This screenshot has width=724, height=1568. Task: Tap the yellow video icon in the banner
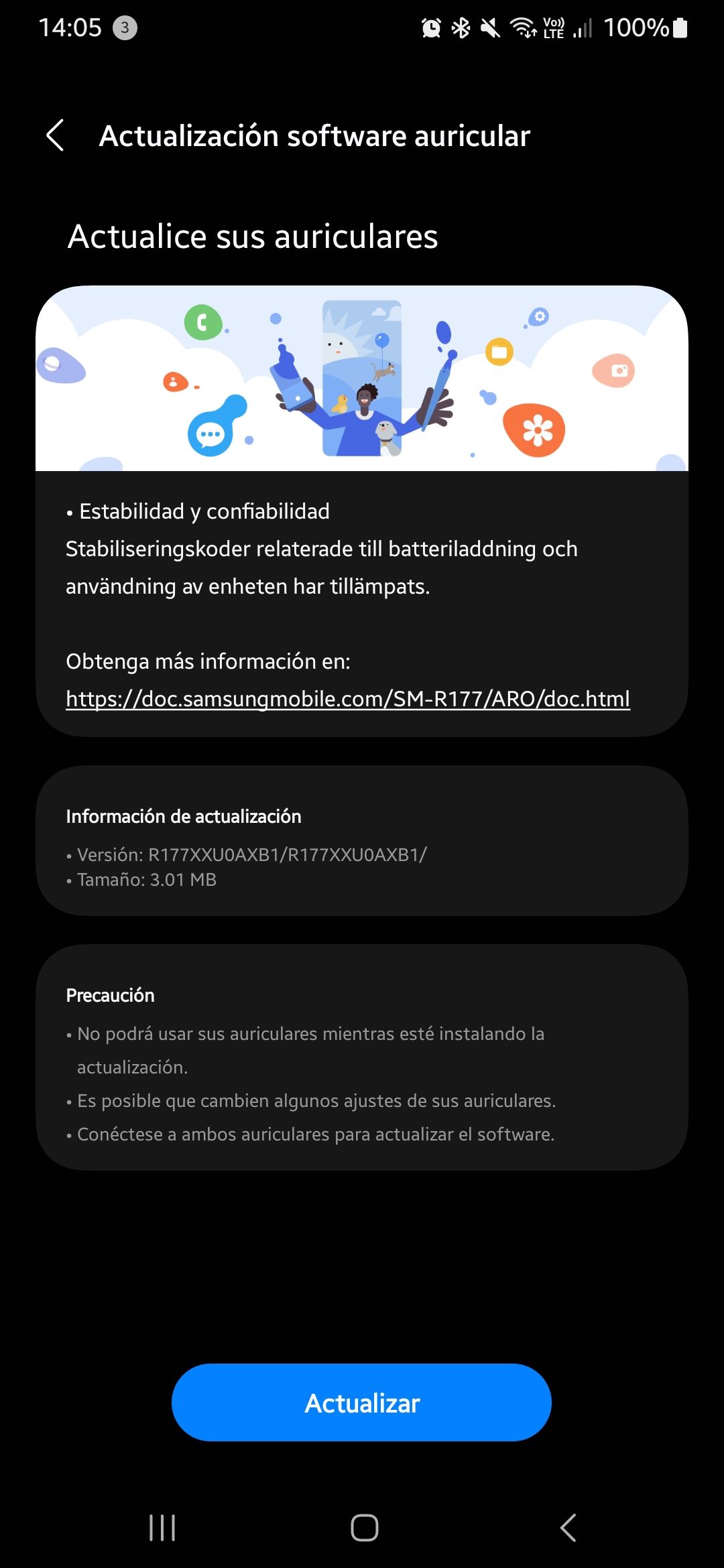click(498, 351)
